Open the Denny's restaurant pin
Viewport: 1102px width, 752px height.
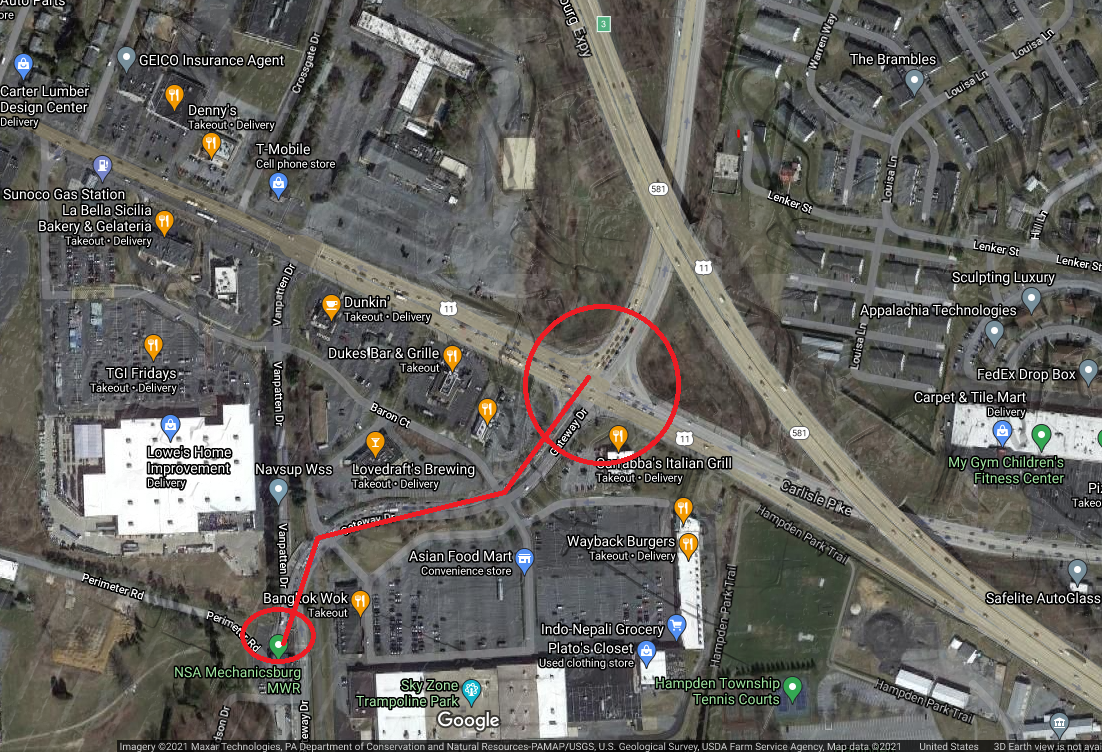(174, 97)
